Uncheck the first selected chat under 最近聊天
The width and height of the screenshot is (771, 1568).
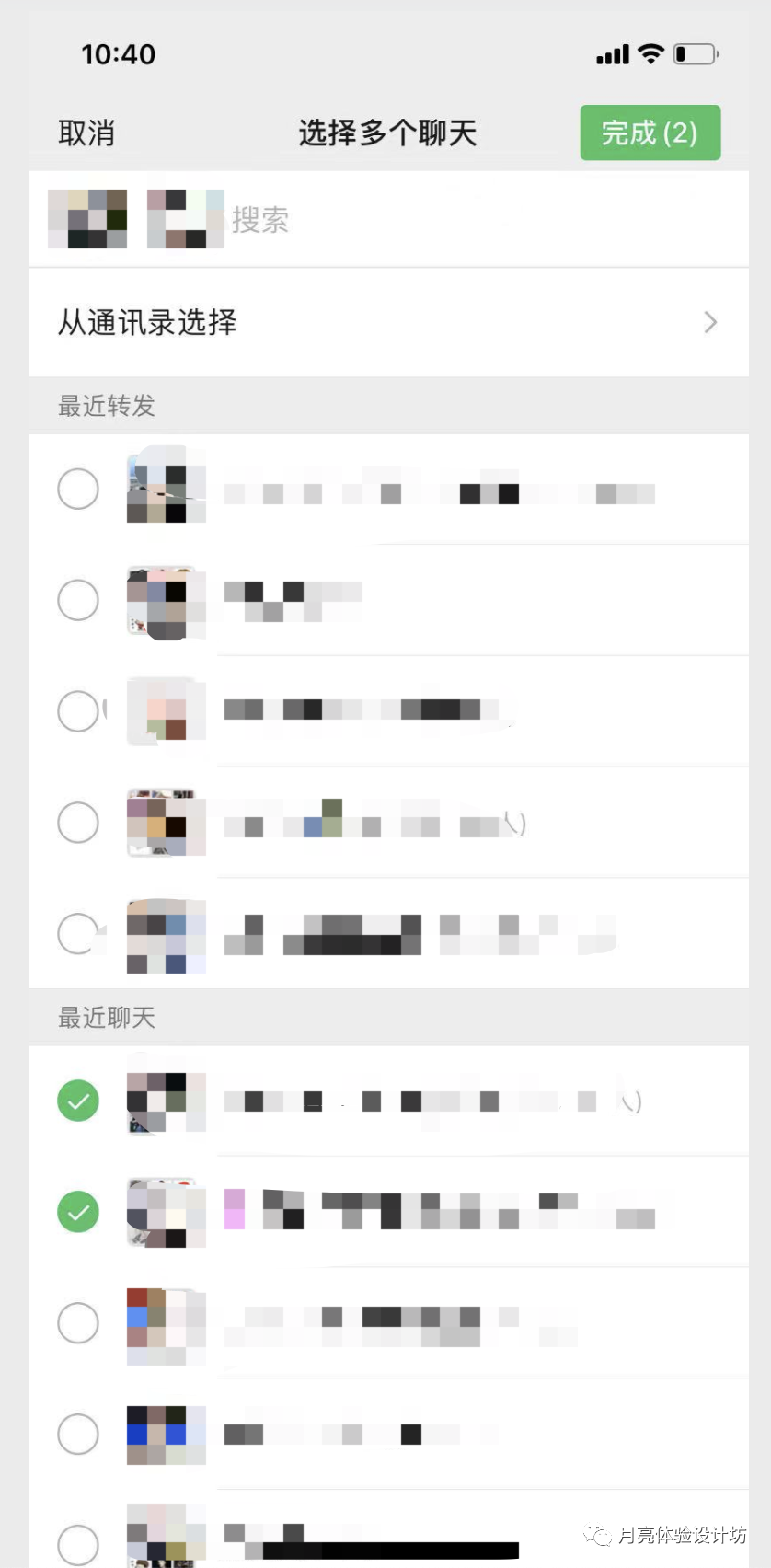(x=78, y=1101)
